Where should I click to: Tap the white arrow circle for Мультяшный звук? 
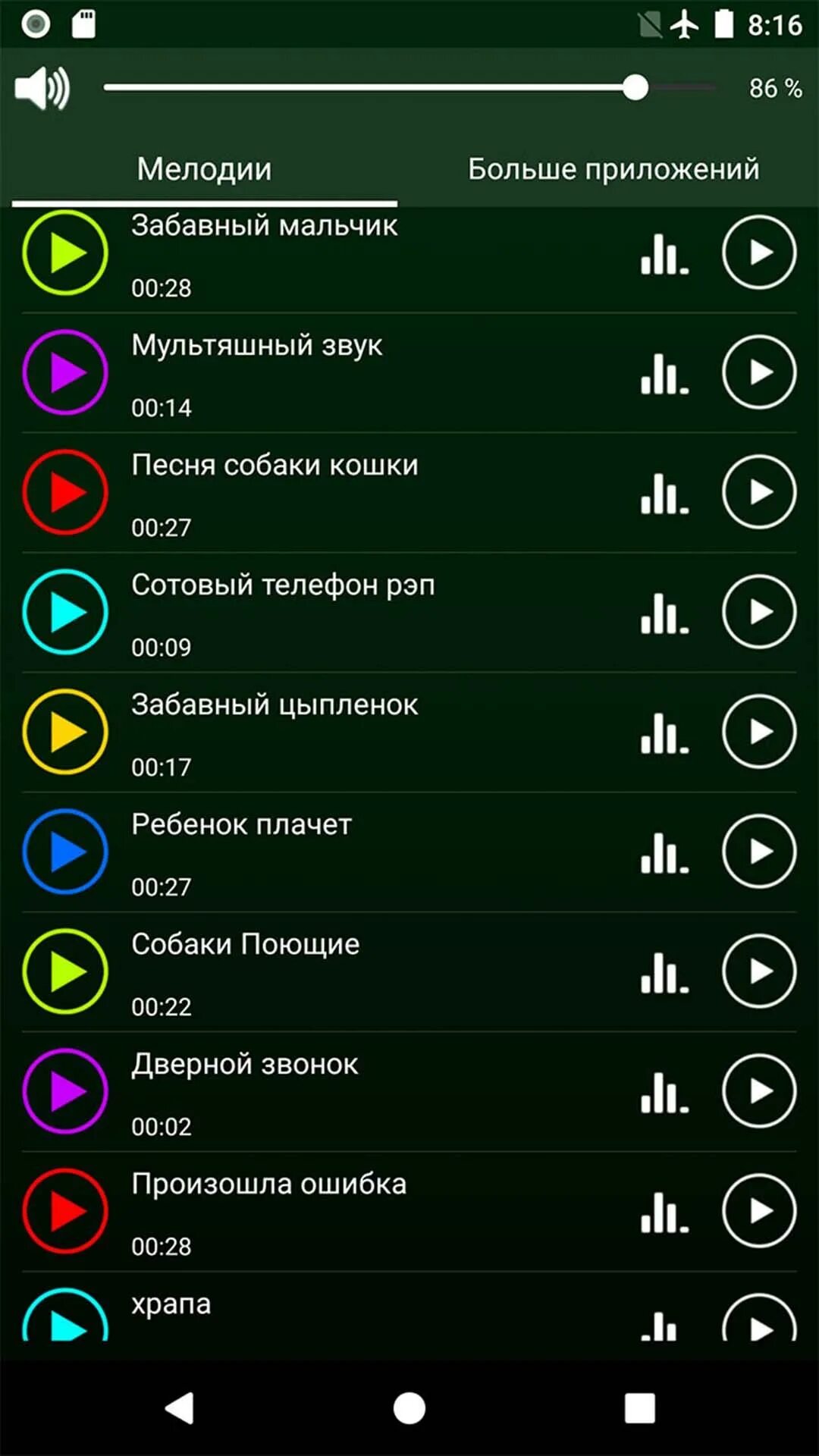point(759,372)
